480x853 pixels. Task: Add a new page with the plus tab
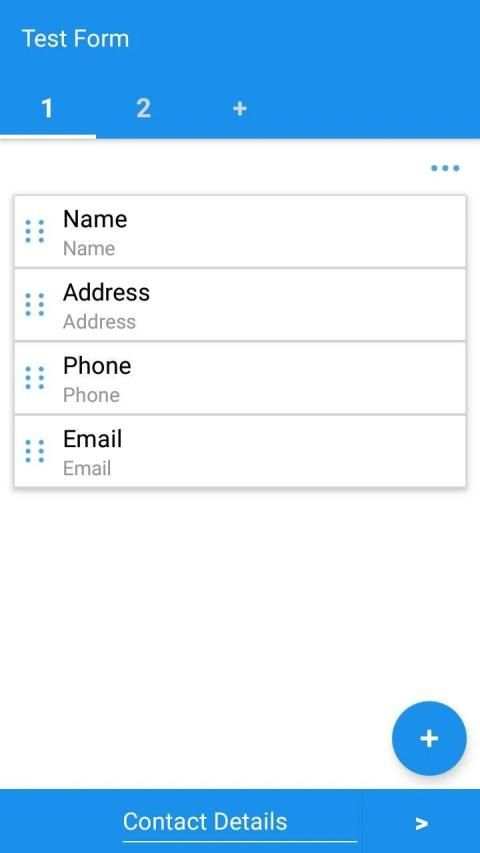(239, 108)
